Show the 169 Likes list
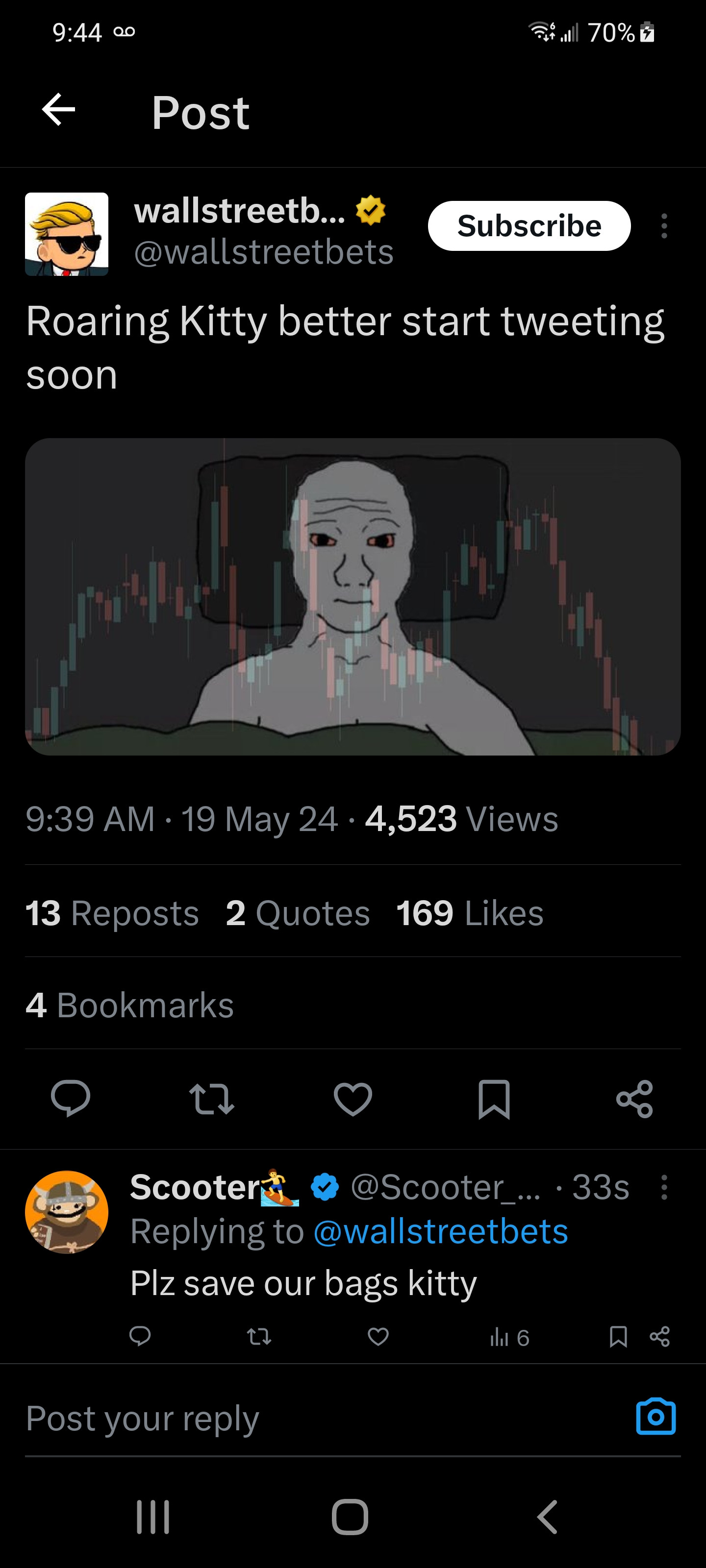Image resolution: width=706 pixels, height=1568 pixels. [469, 913]
